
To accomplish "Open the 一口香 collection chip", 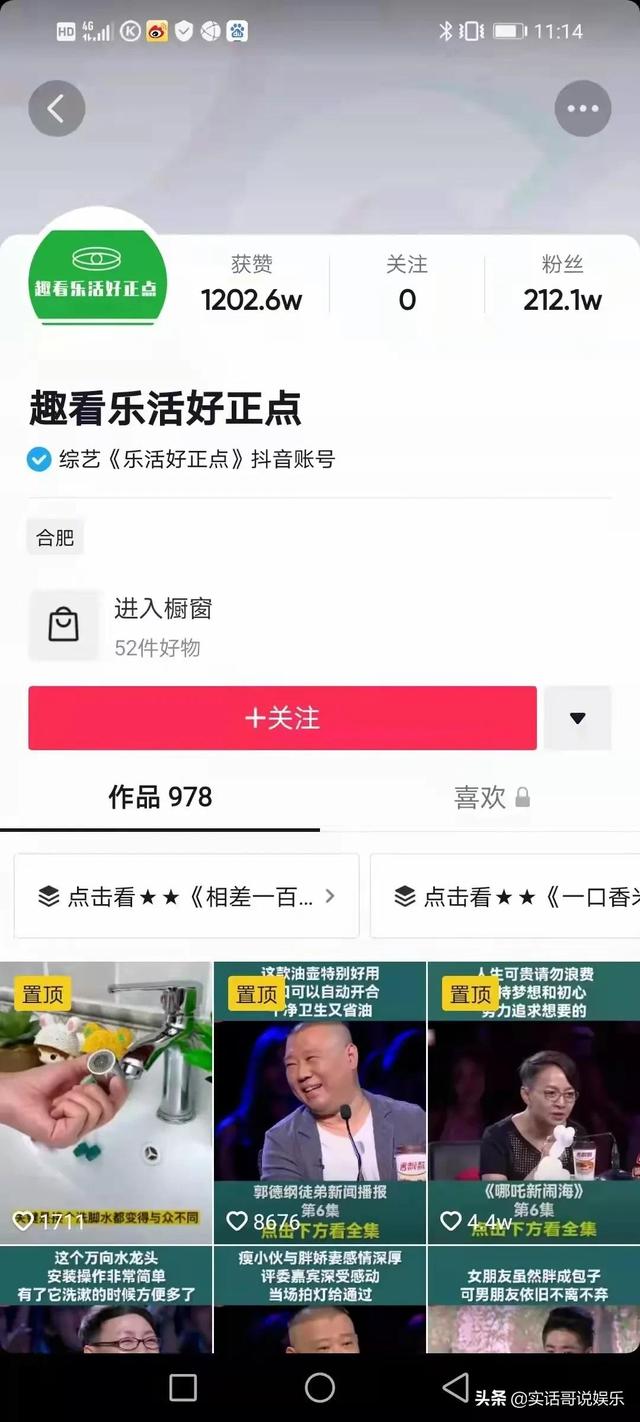I will (x=505, y=896).
